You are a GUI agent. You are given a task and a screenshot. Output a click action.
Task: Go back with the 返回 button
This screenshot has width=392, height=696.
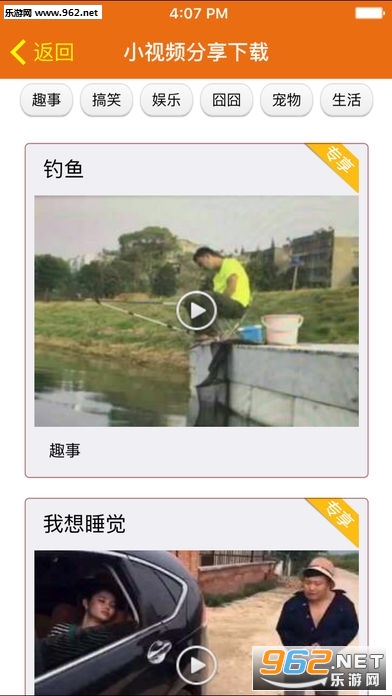coord(42,52)
